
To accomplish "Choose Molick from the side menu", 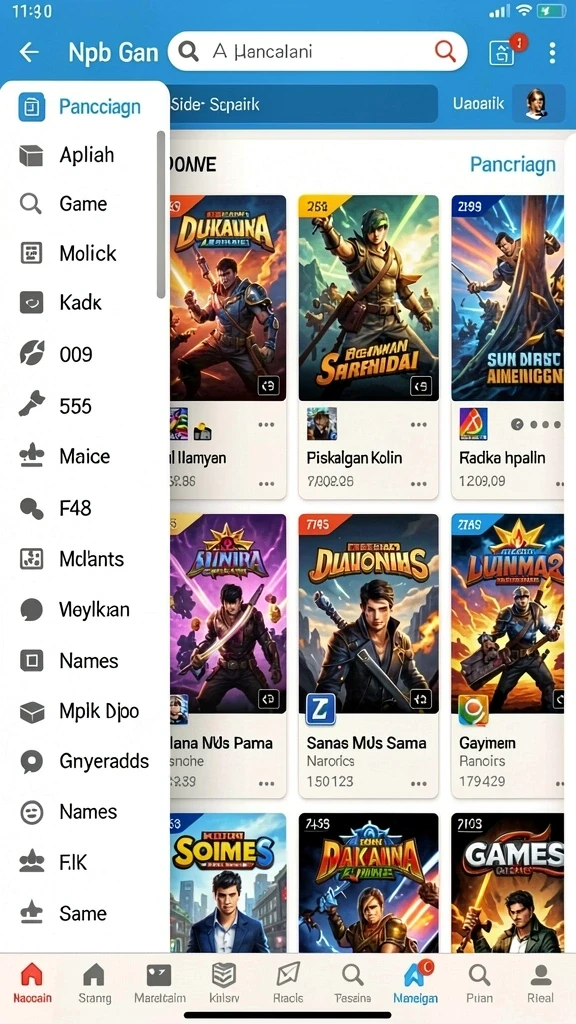I will click(x=85, y=253).
